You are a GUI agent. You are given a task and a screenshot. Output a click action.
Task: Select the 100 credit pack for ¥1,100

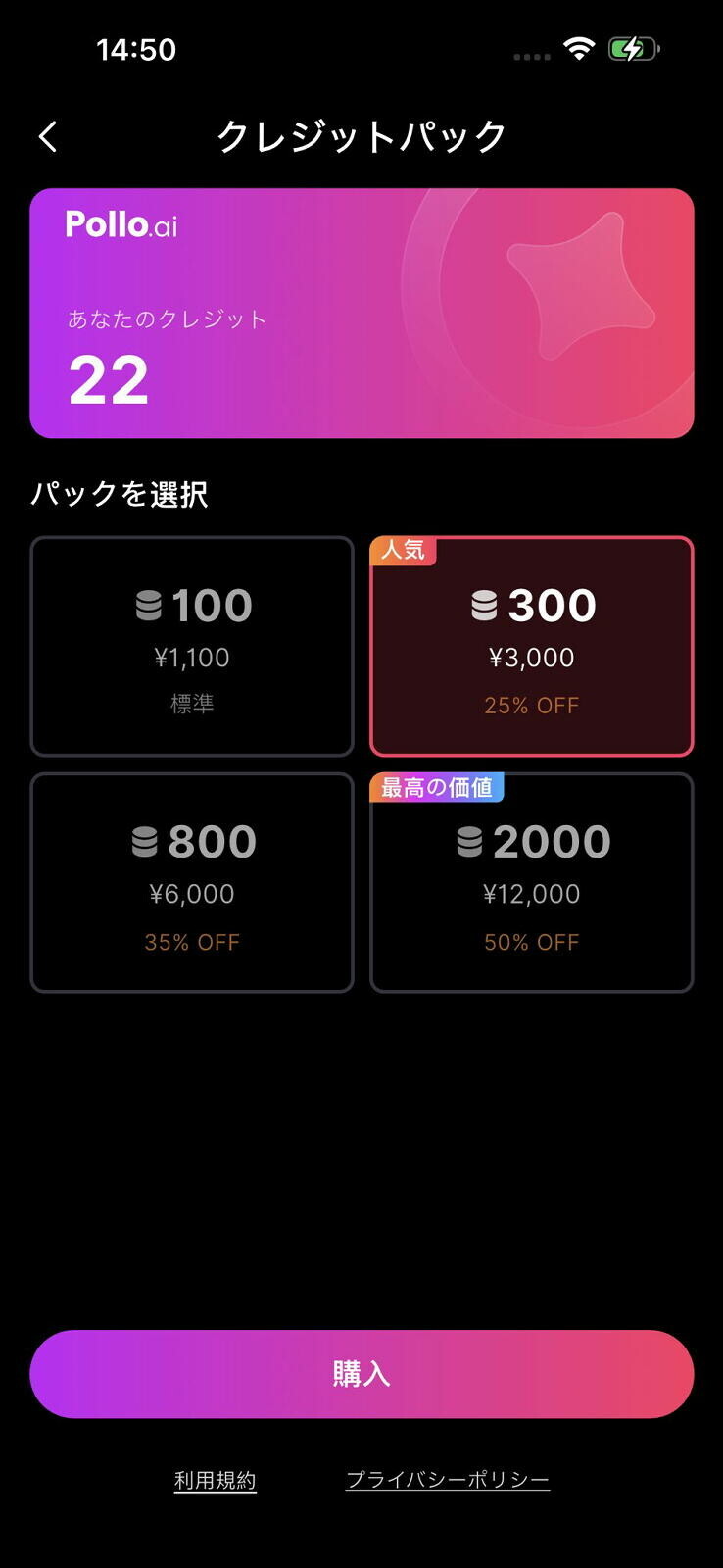coord(192,647)
